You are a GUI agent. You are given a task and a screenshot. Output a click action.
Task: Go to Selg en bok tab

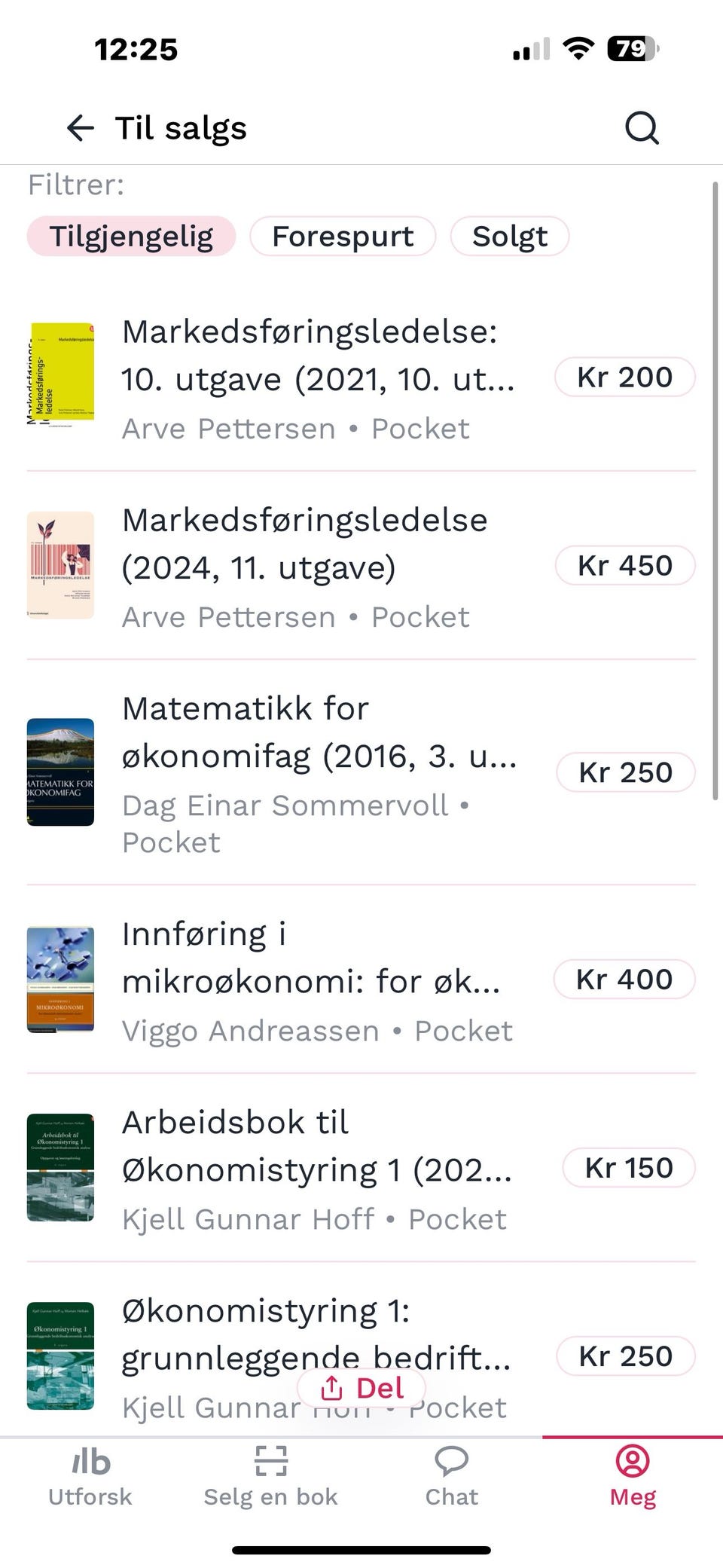pos(270,1477)
